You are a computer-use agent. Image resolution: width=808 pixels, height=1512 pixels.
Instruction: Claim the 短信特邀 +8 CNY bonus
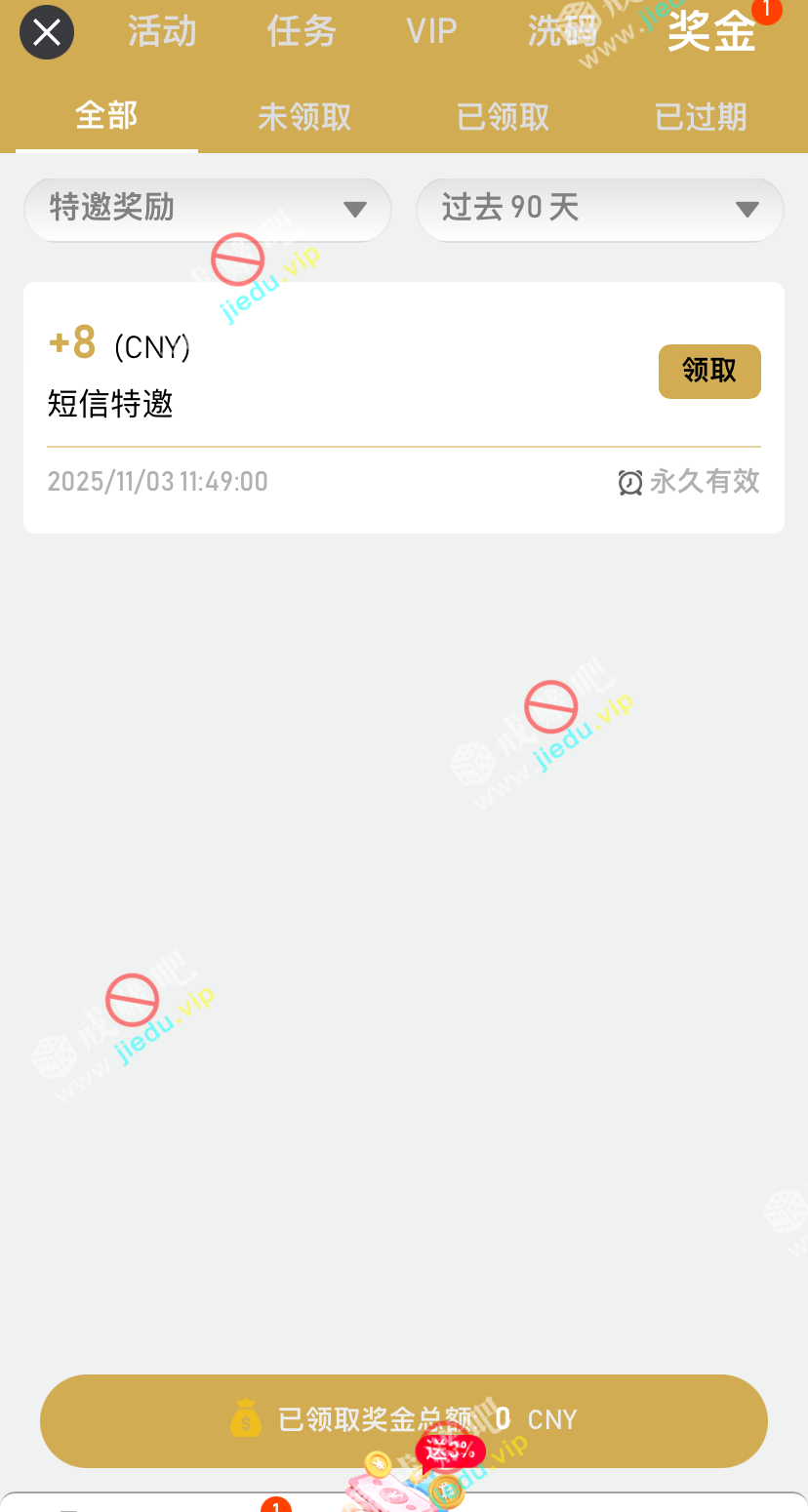point(709,372)
